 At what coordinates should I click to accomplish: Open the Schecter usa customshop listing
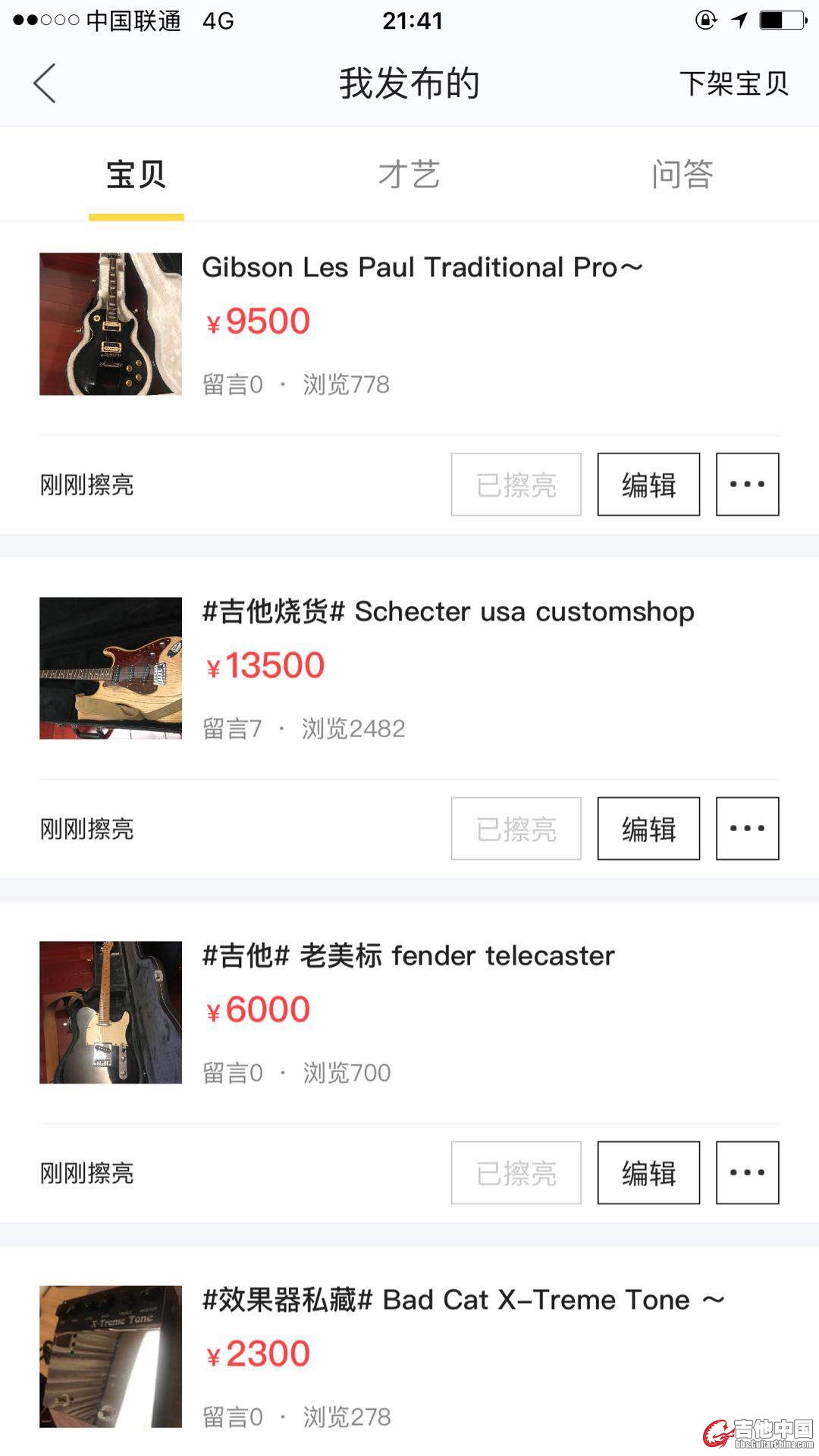(x=447, y=612)
